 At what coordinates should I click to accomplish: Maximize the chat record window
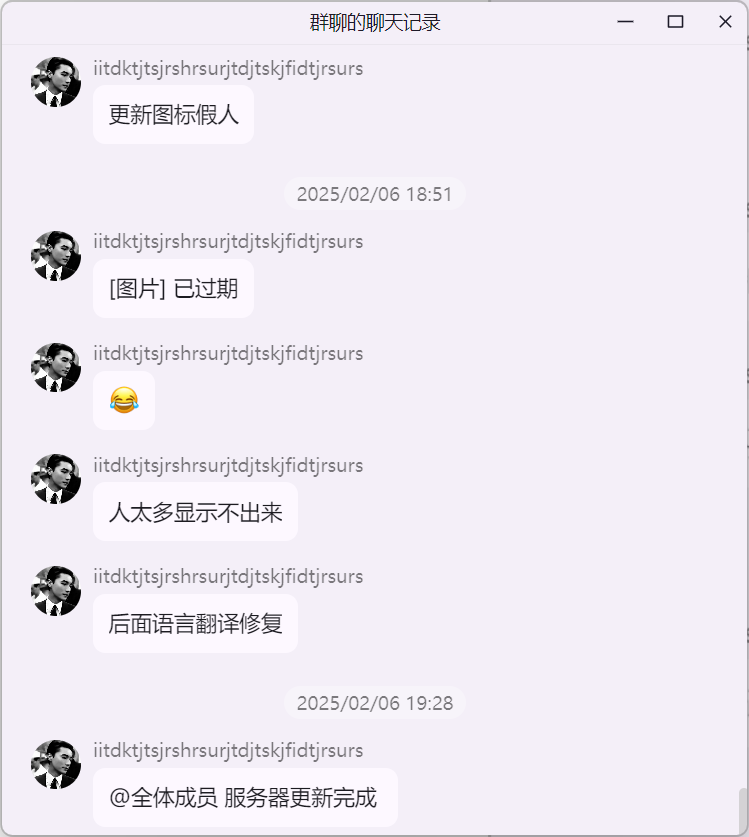[x=675, y=22]
